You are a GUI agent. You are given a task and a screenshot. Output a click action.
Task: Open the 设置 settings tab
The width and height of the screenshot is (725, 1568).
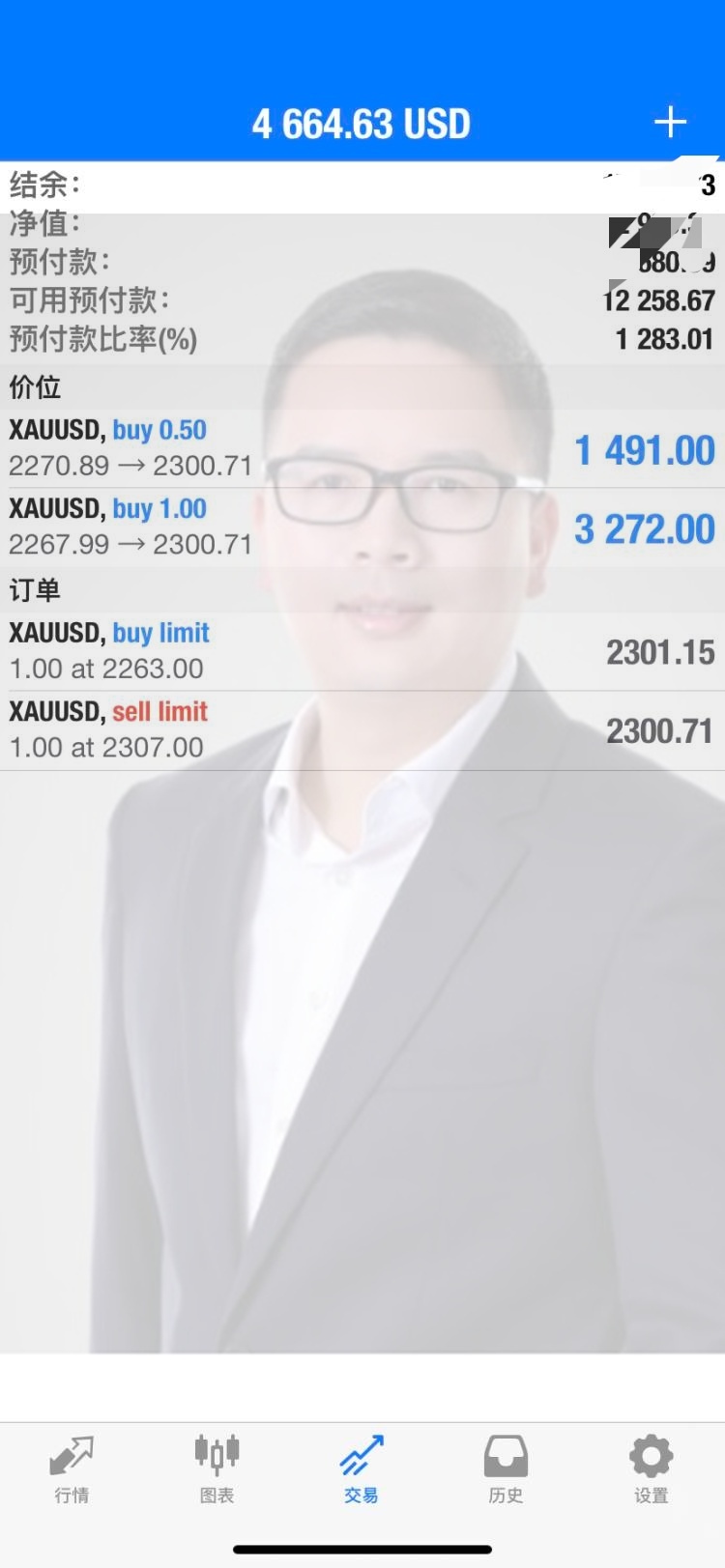point(651,1468)
